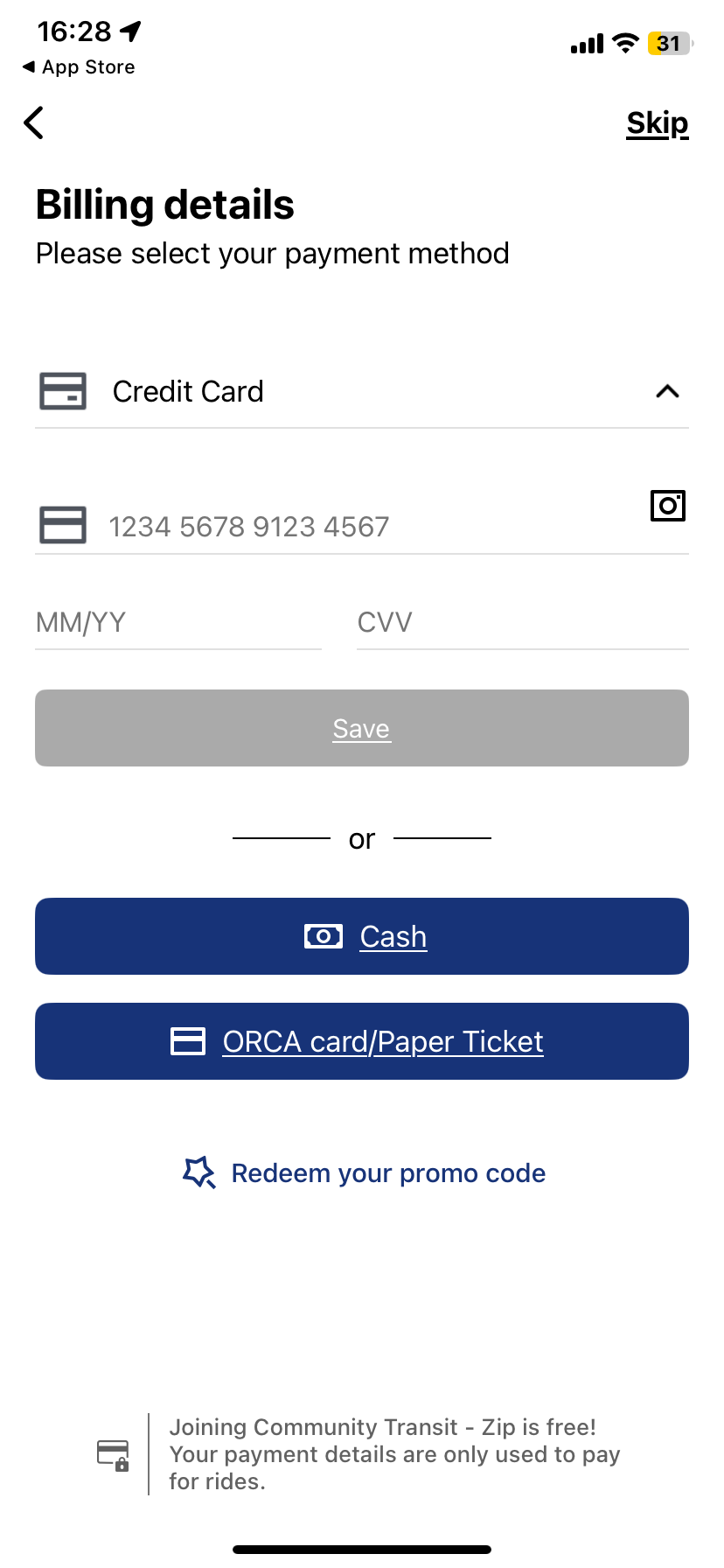The image size is (724, 1568).
Task: Return to the App Store
Action: [x=78, y=66]
